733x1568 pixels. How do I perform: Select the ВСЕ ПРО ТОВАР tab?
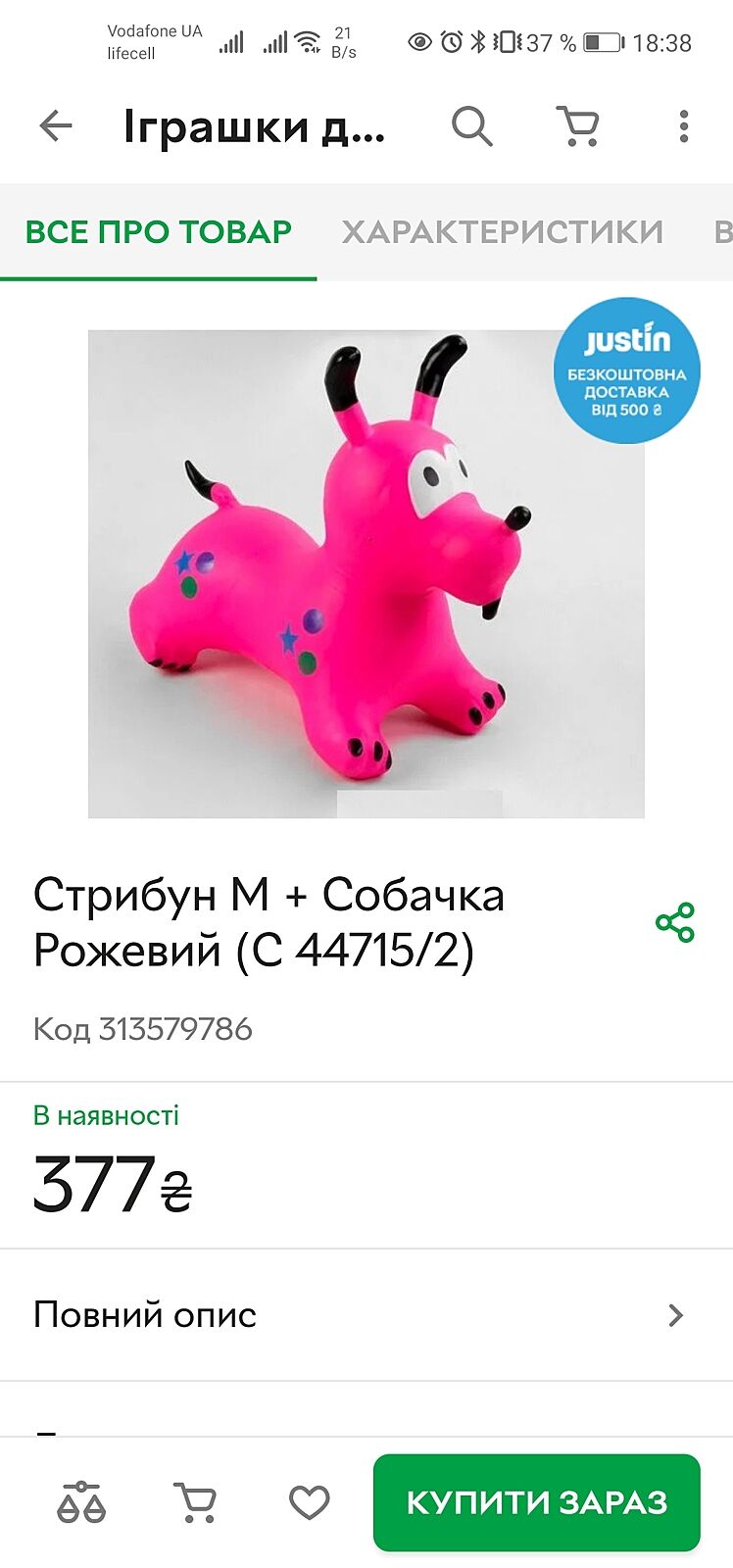point(159,232)
